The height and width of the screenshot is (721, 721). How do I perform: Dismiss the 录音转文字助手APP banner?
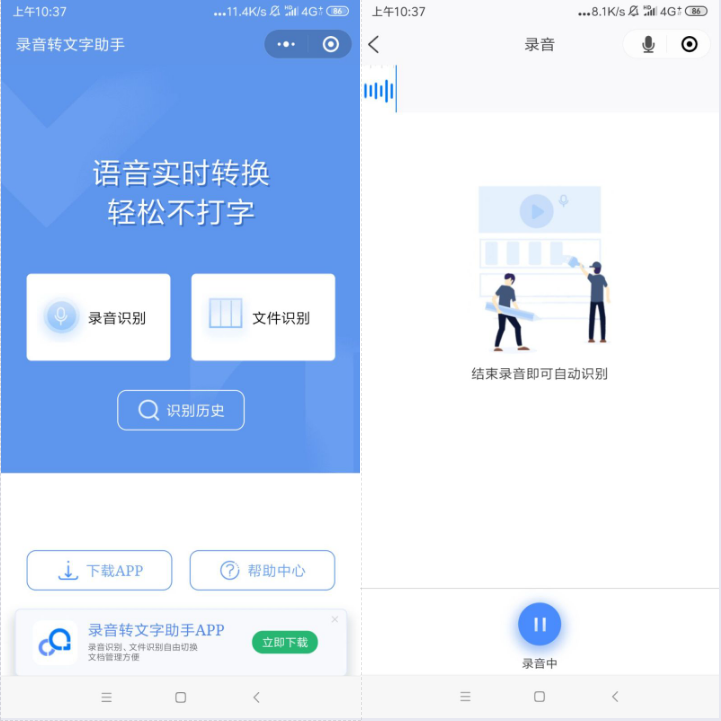[x=335, y=620]
